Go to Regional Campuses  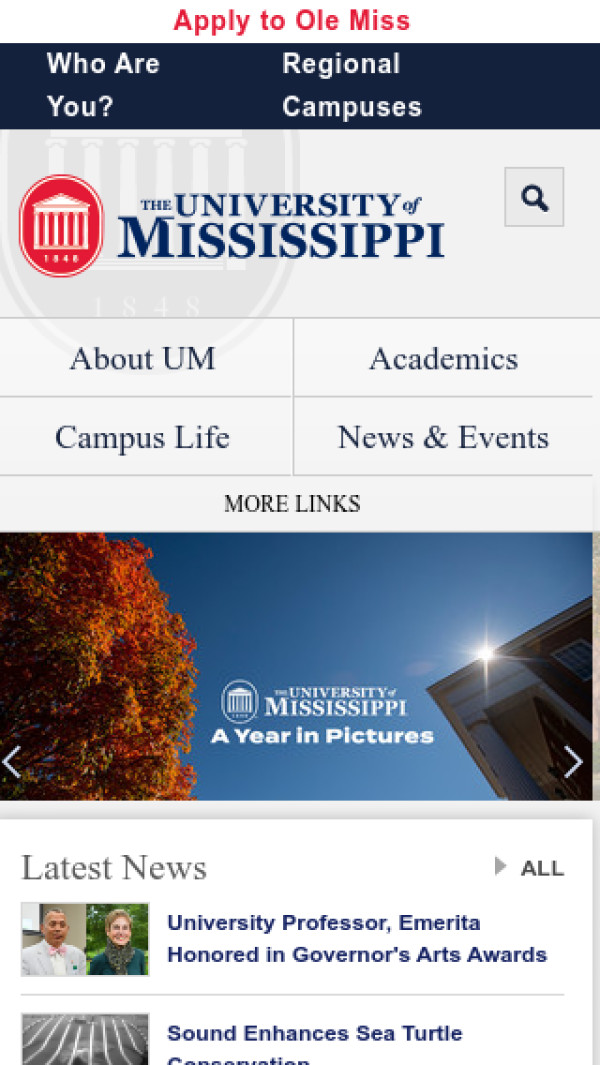click(352, 85)
